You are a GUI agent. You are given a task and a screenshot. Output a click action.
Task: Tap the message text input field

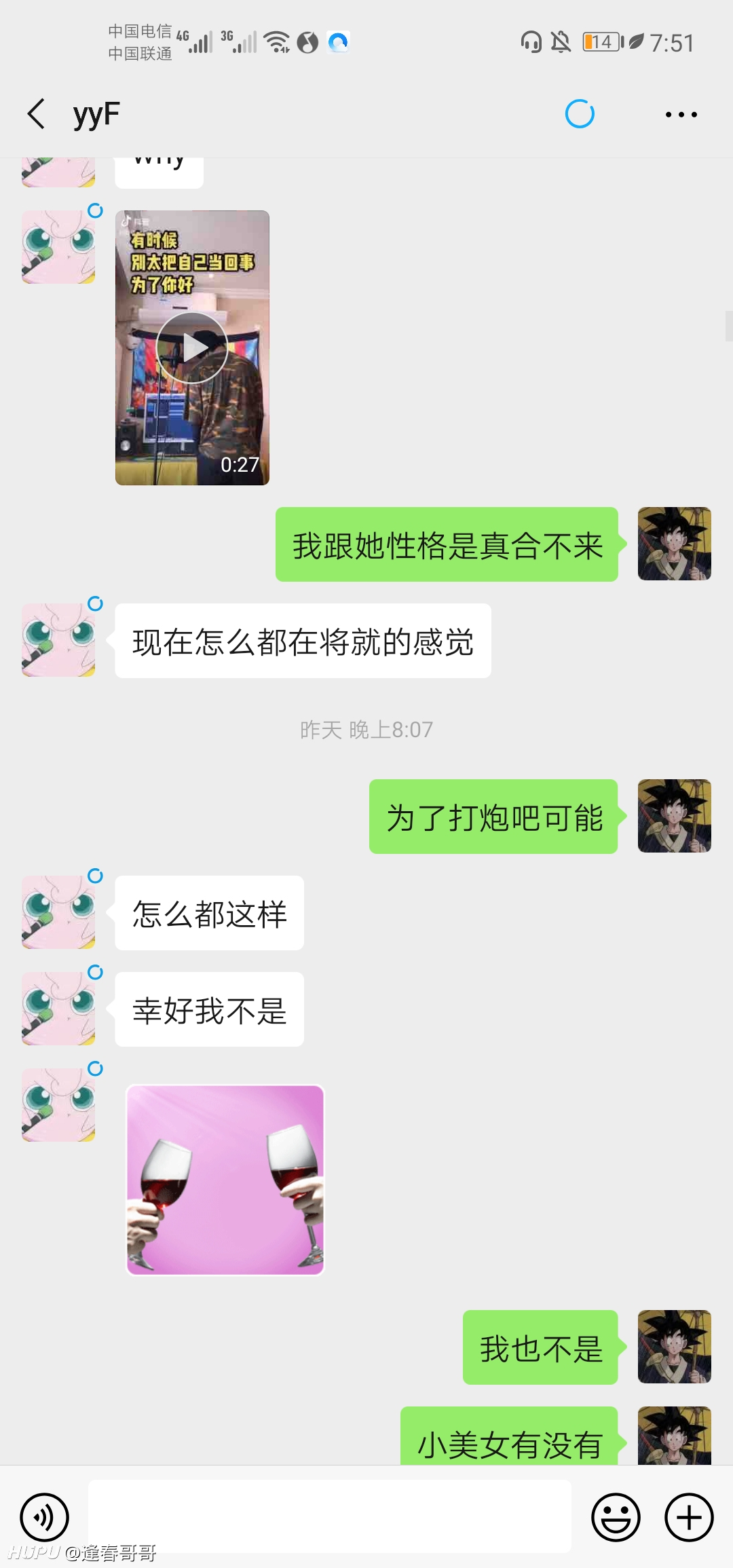pos(330,1516)
